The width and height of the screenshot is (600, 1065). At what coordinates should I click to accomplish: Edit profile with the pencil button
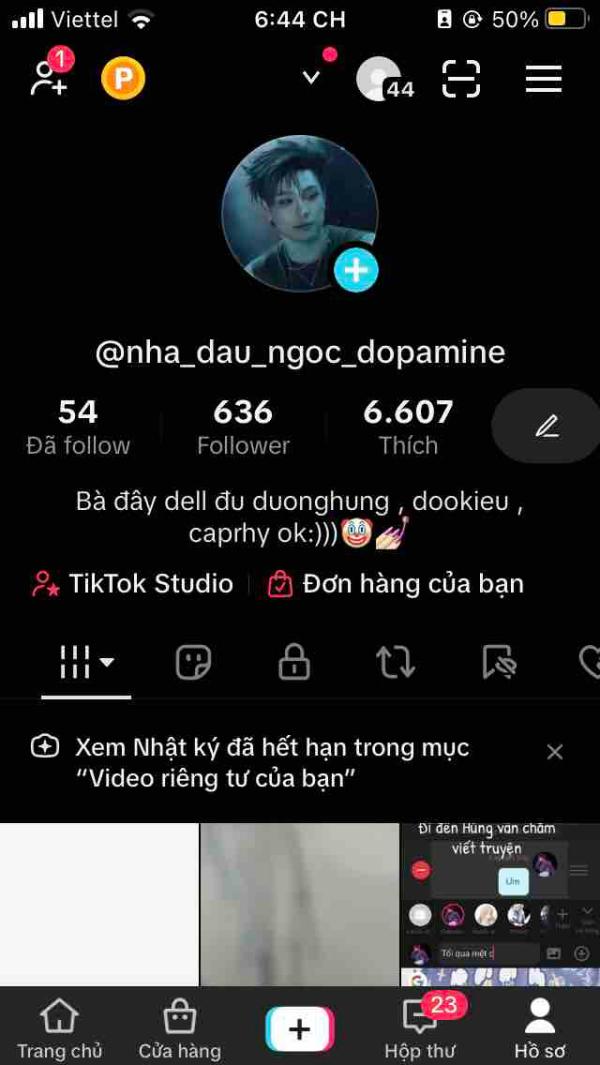point(546,426)
